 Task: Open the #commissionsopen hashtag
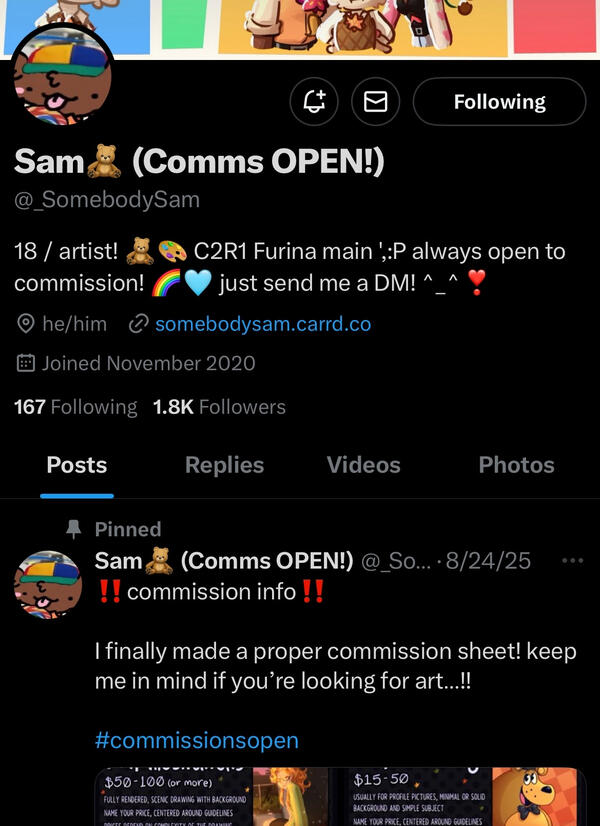pos(196,741)
